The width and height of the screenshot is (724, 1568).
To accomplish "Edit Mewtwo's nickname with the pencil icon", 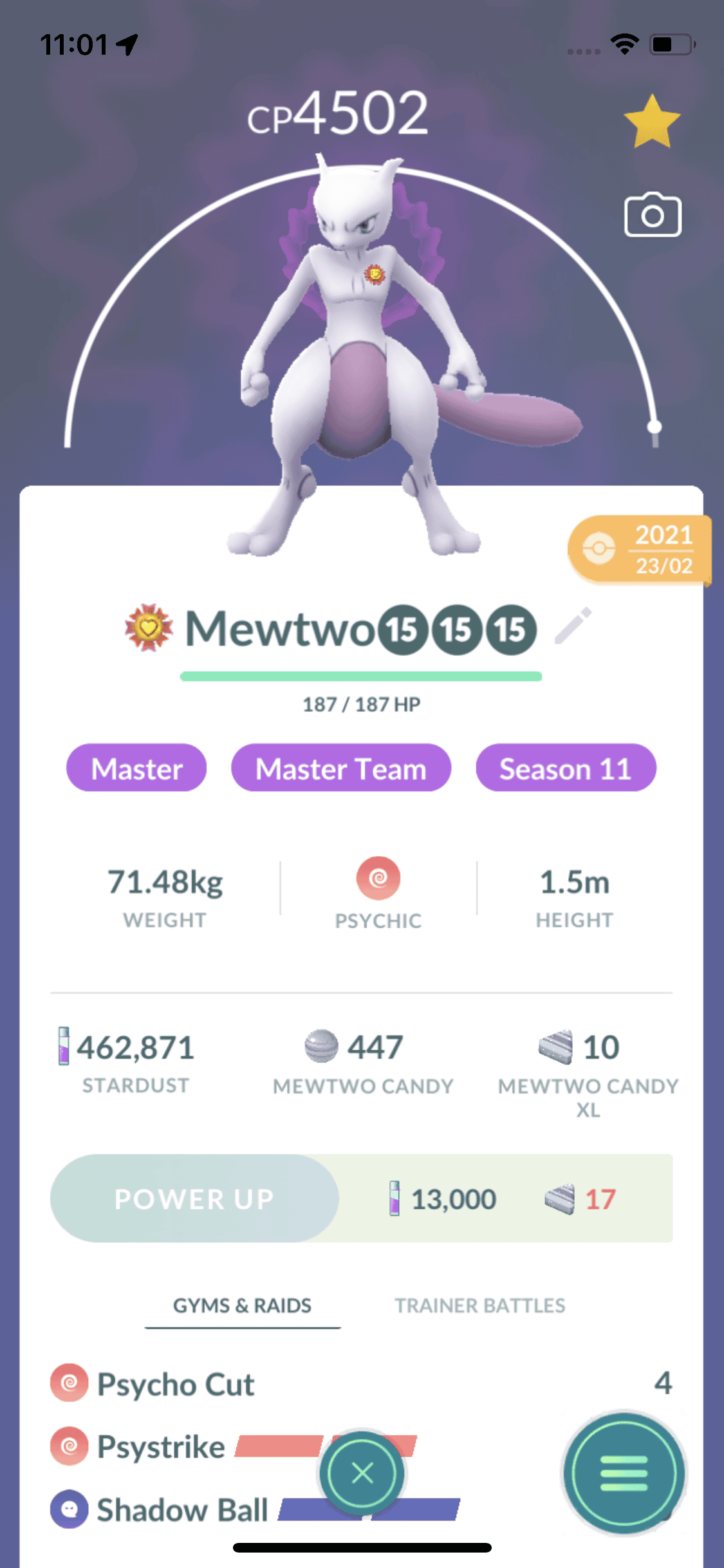I will tap(572, 626).
